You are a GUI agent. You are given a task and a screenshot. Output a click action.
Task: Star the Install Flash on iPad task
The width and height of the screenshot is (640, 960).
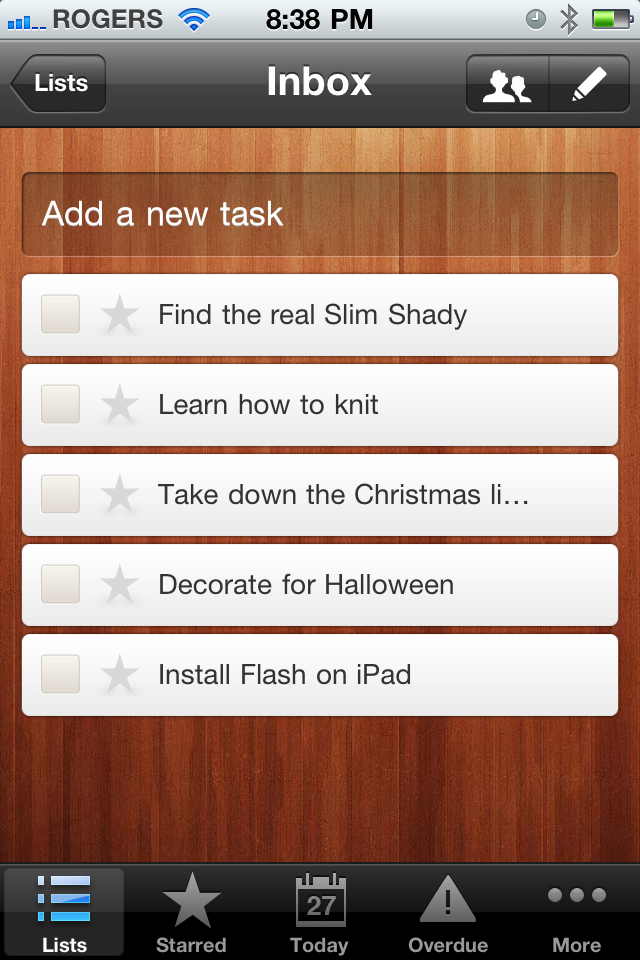point(119,674)
